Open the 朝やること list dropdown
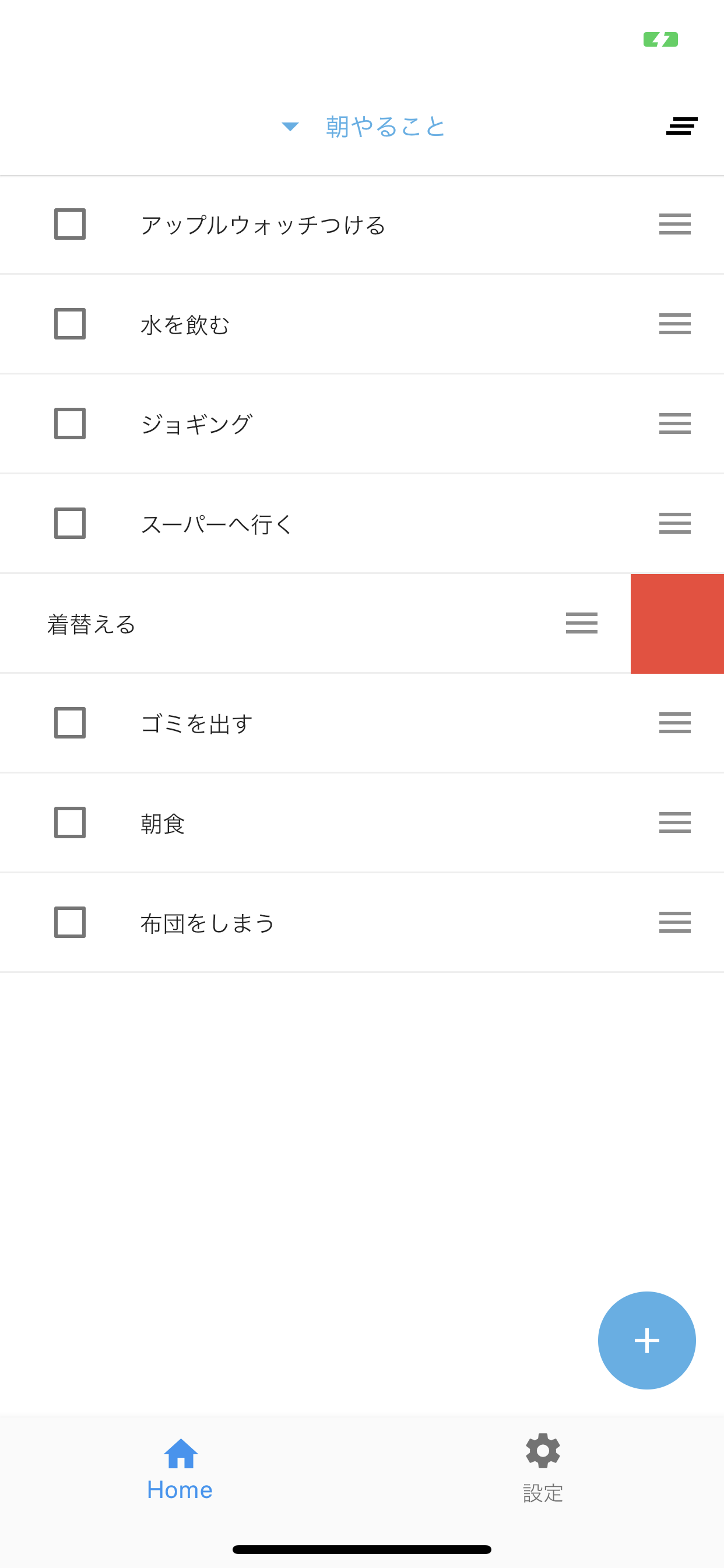Viewport: 724px width, 1568px height. point(364,127)
